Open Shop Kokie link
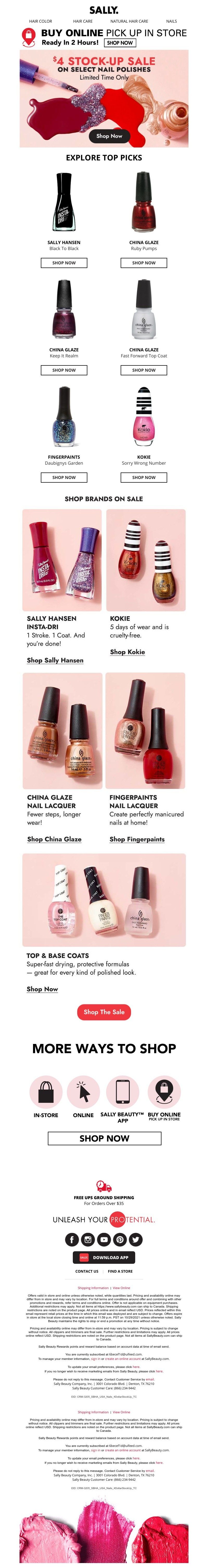 tap(127, 652)
